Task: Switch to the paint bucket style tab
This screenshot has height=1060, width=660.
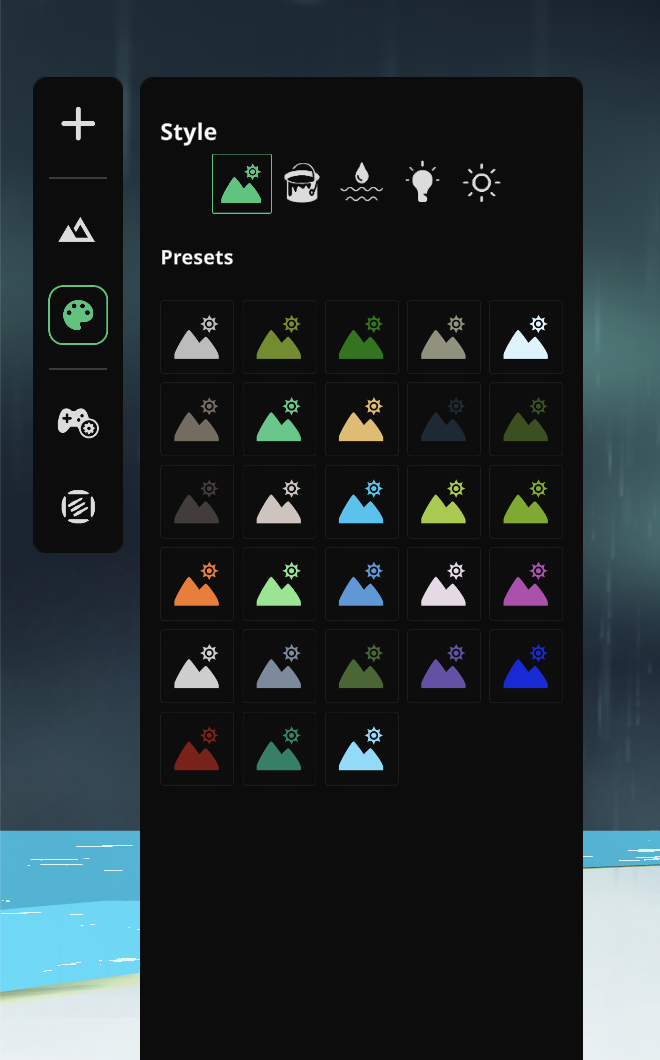Action: [302, 184]
